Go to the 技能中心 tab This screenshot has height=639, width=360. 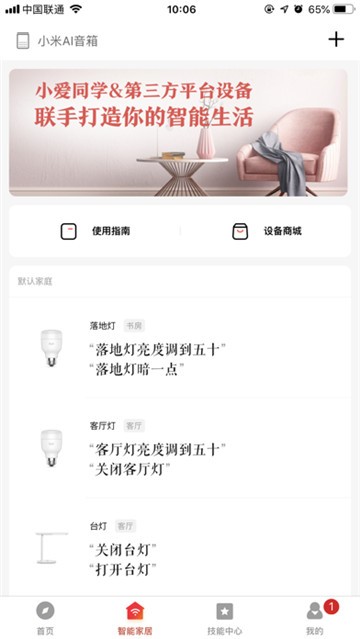pos(225,618)
